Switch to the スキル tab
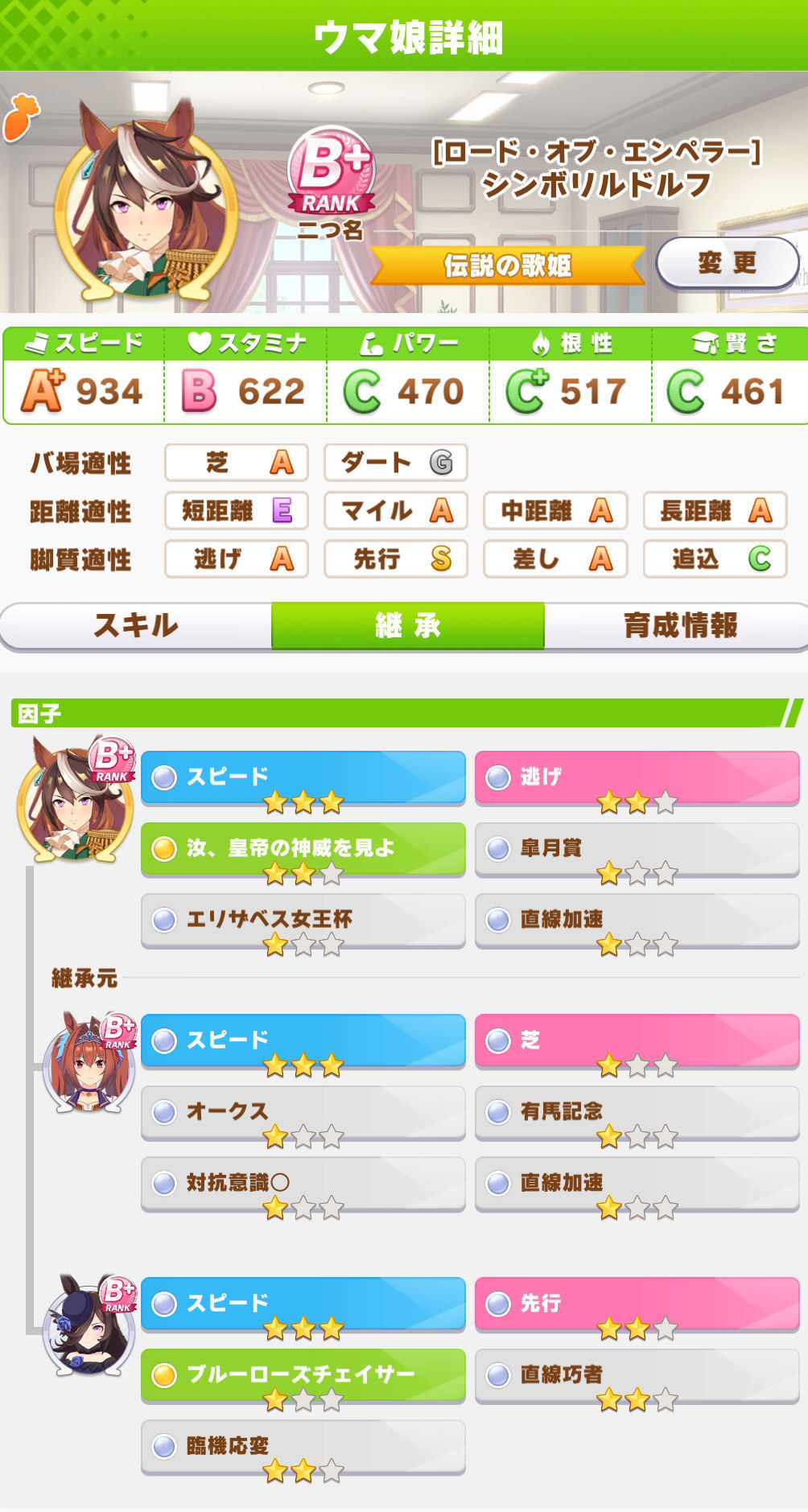The height and width of the screenshot is (1512, 808). point(136,625)
